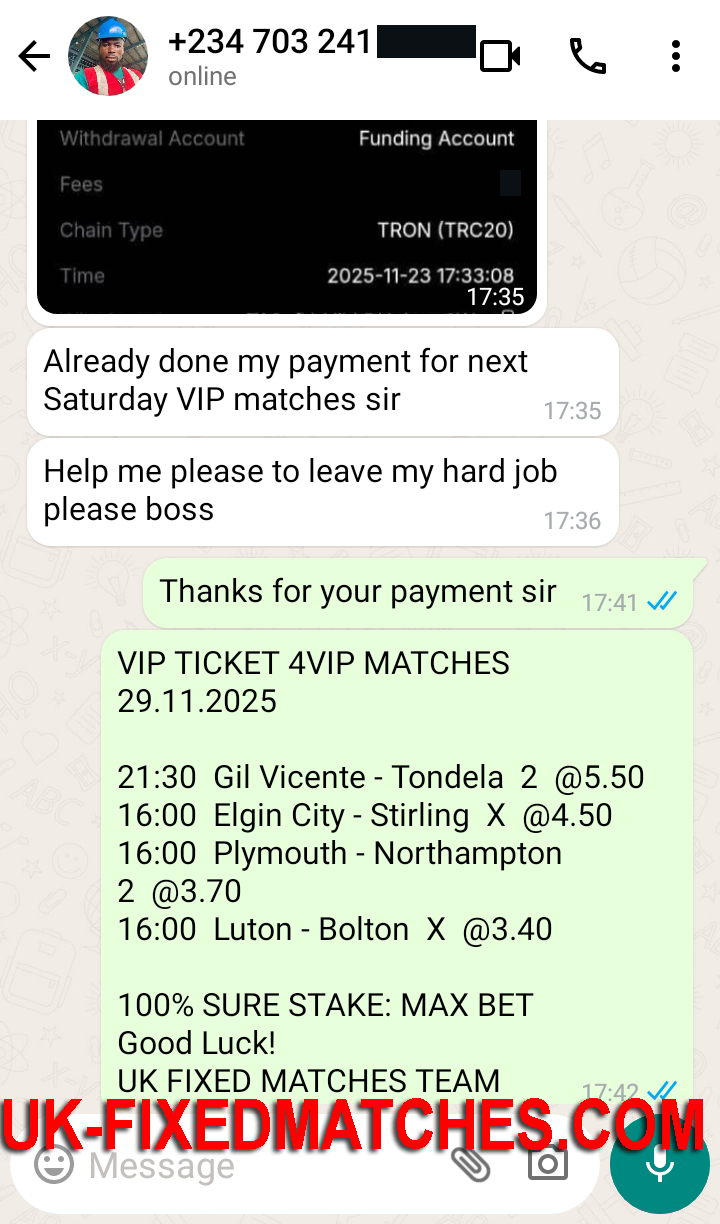Tap the 'online' status text

point(202,76)
